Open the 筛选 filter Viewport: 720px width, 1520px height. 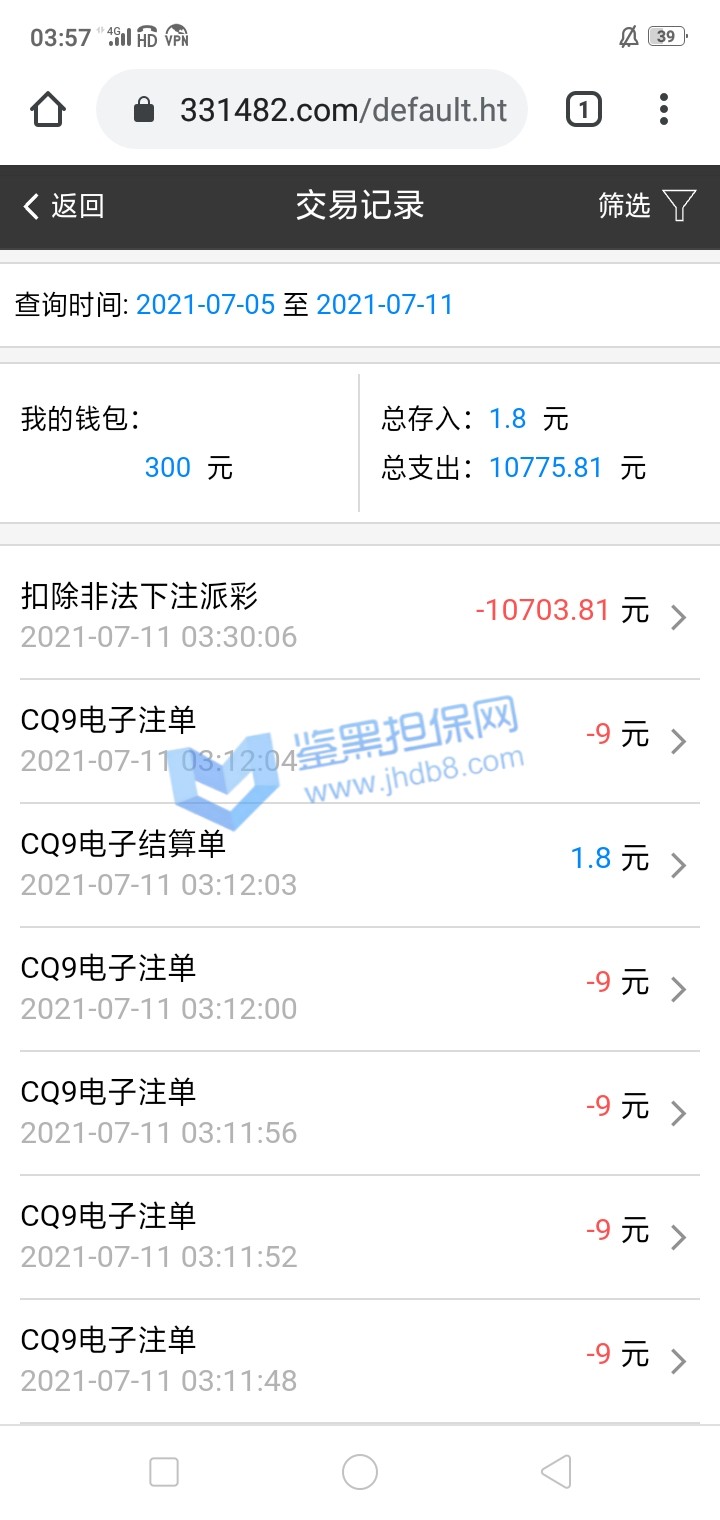pos(647,206)
